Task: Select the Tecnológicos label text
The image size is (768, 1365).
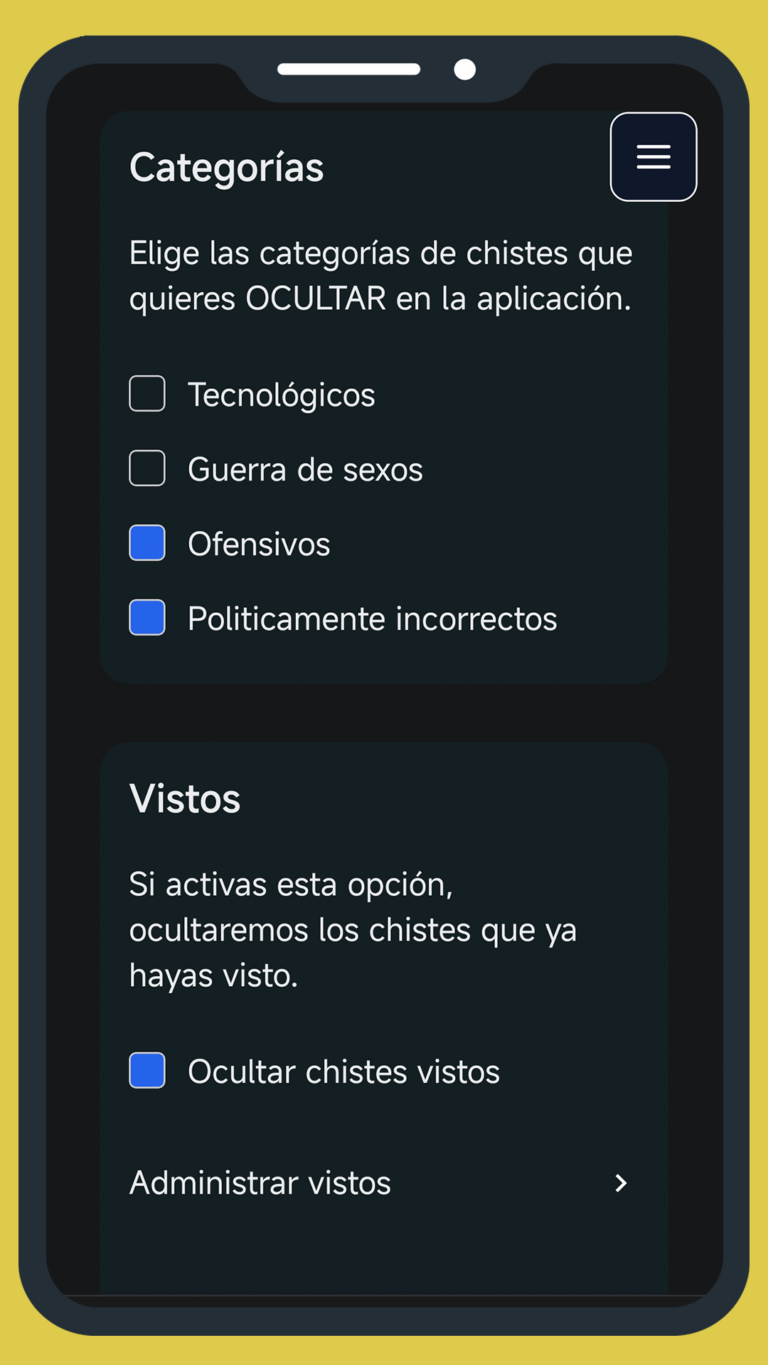Action: [281, 394]
